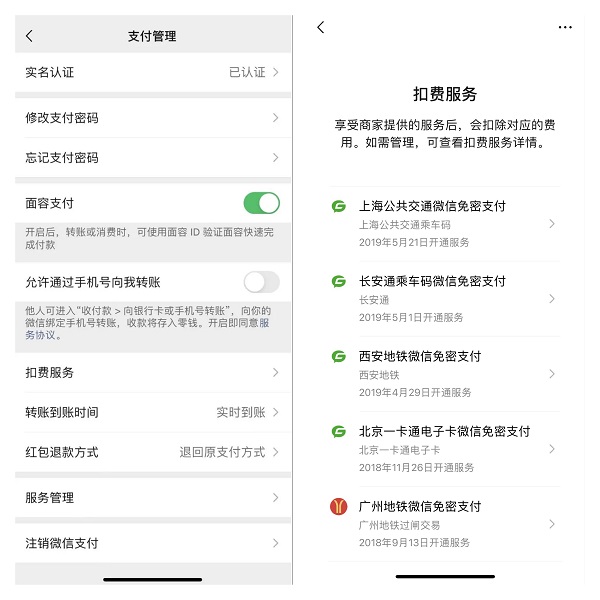View 北京一卡通电子卡微信免密支付
This screenshot has width=600, height=600.
445,448
